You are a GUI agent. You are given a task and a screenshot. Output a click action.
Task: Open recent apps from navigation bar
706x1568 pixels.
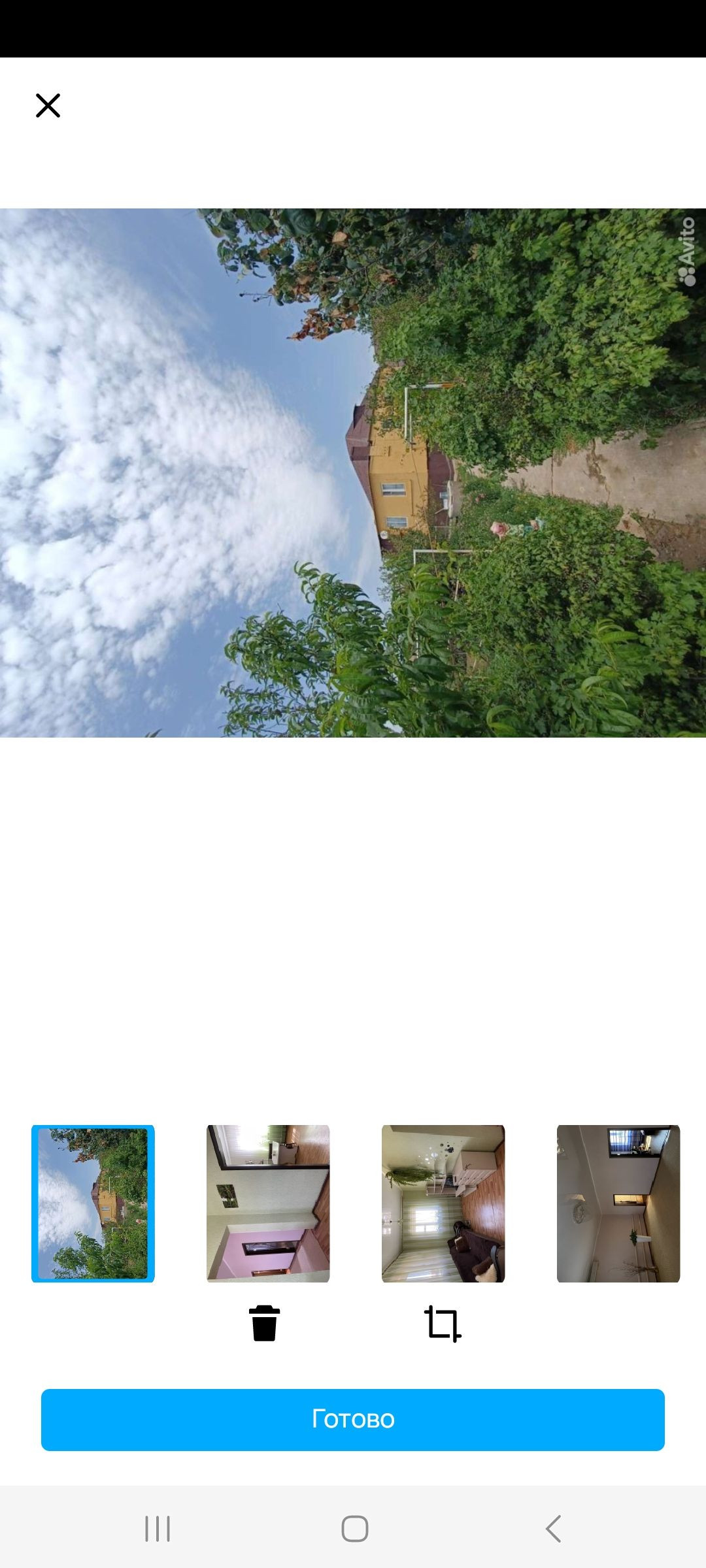pos(158,1529)
